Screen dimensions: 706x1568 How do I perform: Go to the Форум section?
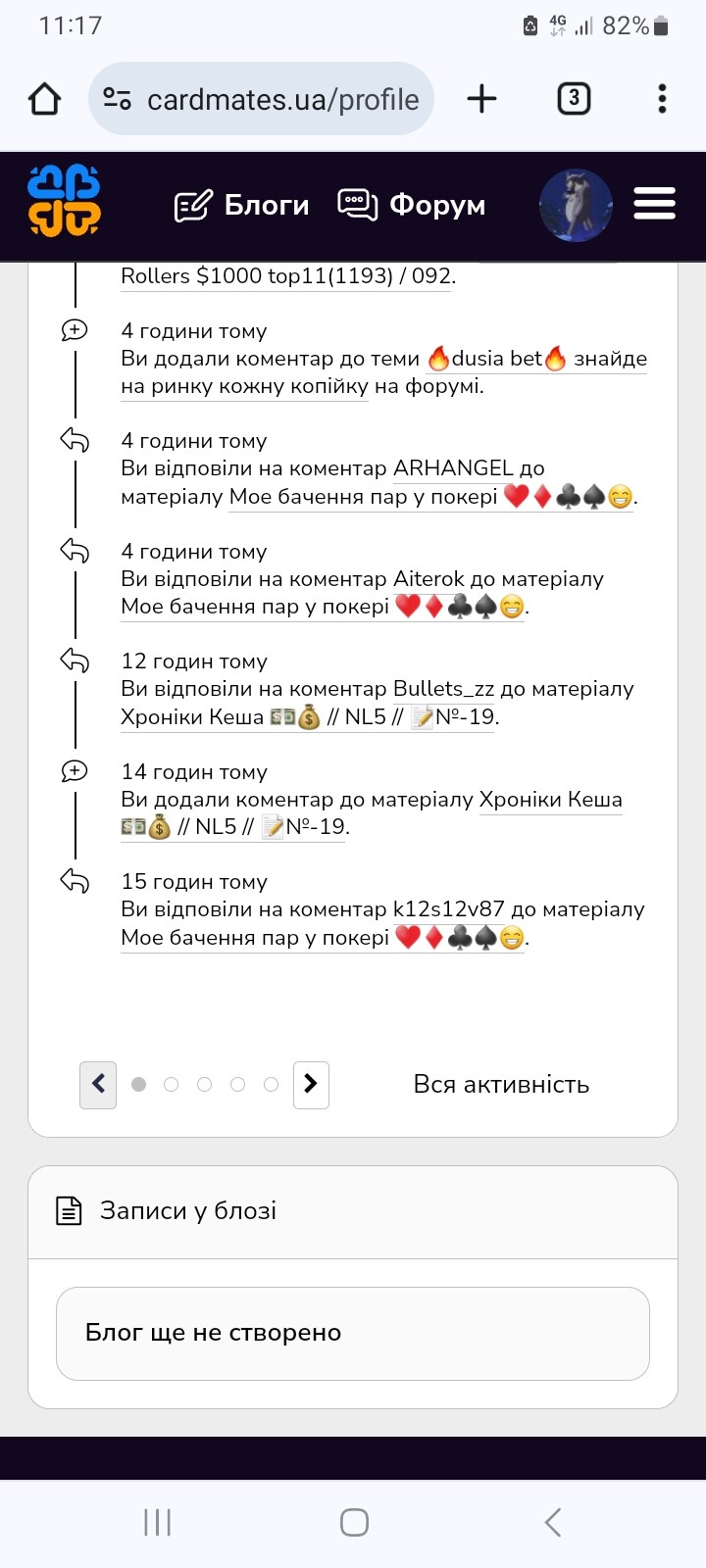coord(412,206)
